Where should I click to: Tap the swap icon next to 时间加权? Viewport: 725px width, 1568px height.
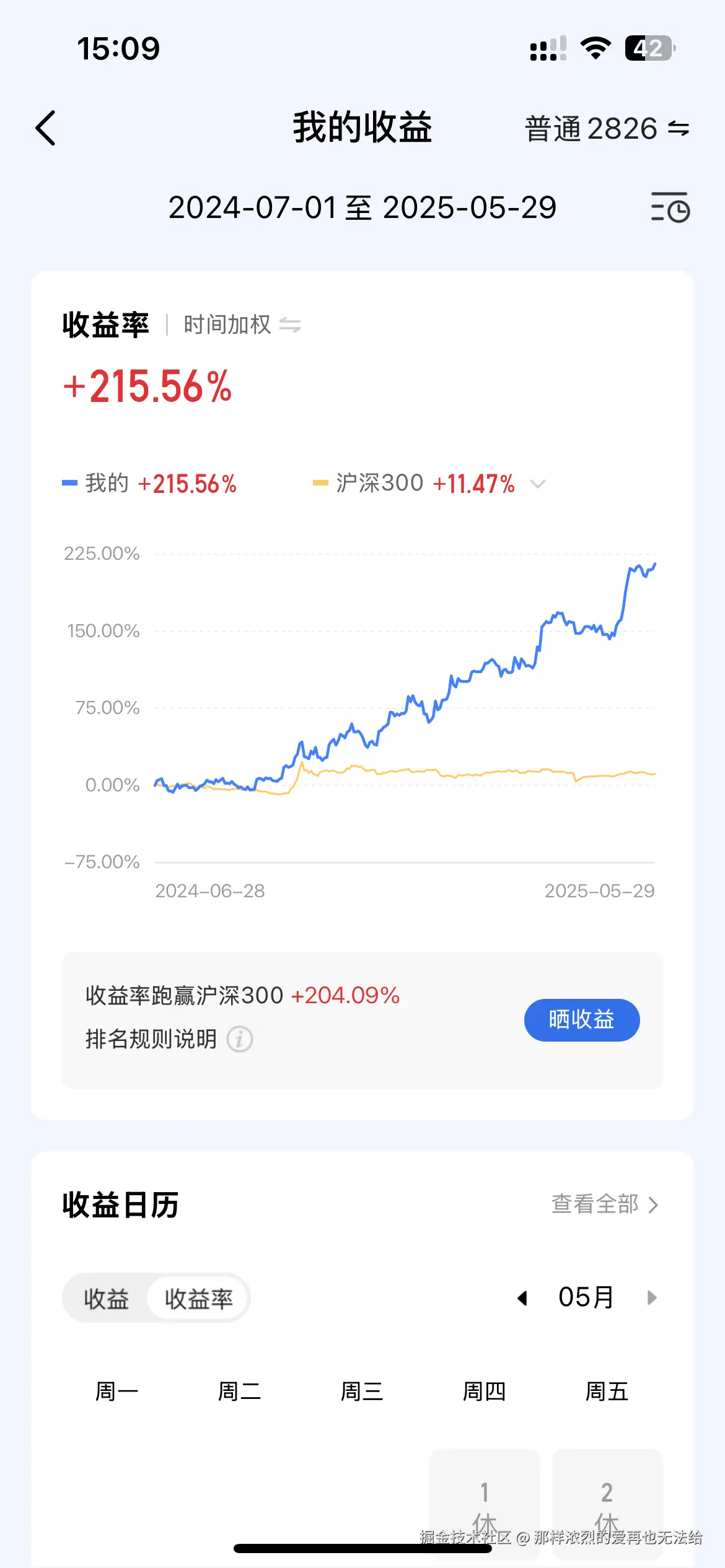(x=291, y=324)
